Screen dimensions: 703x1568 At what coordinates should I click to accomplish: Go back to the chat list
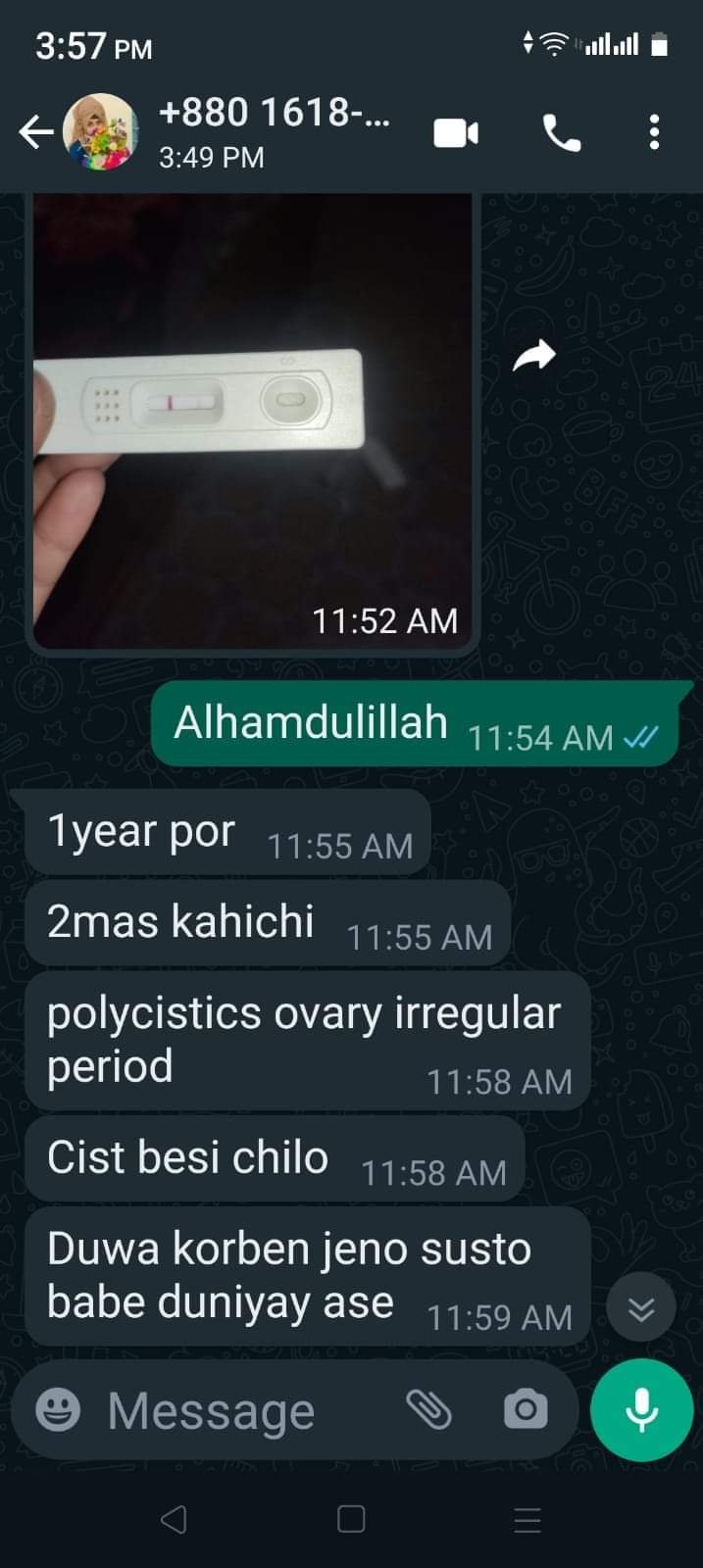pos(35,132)
